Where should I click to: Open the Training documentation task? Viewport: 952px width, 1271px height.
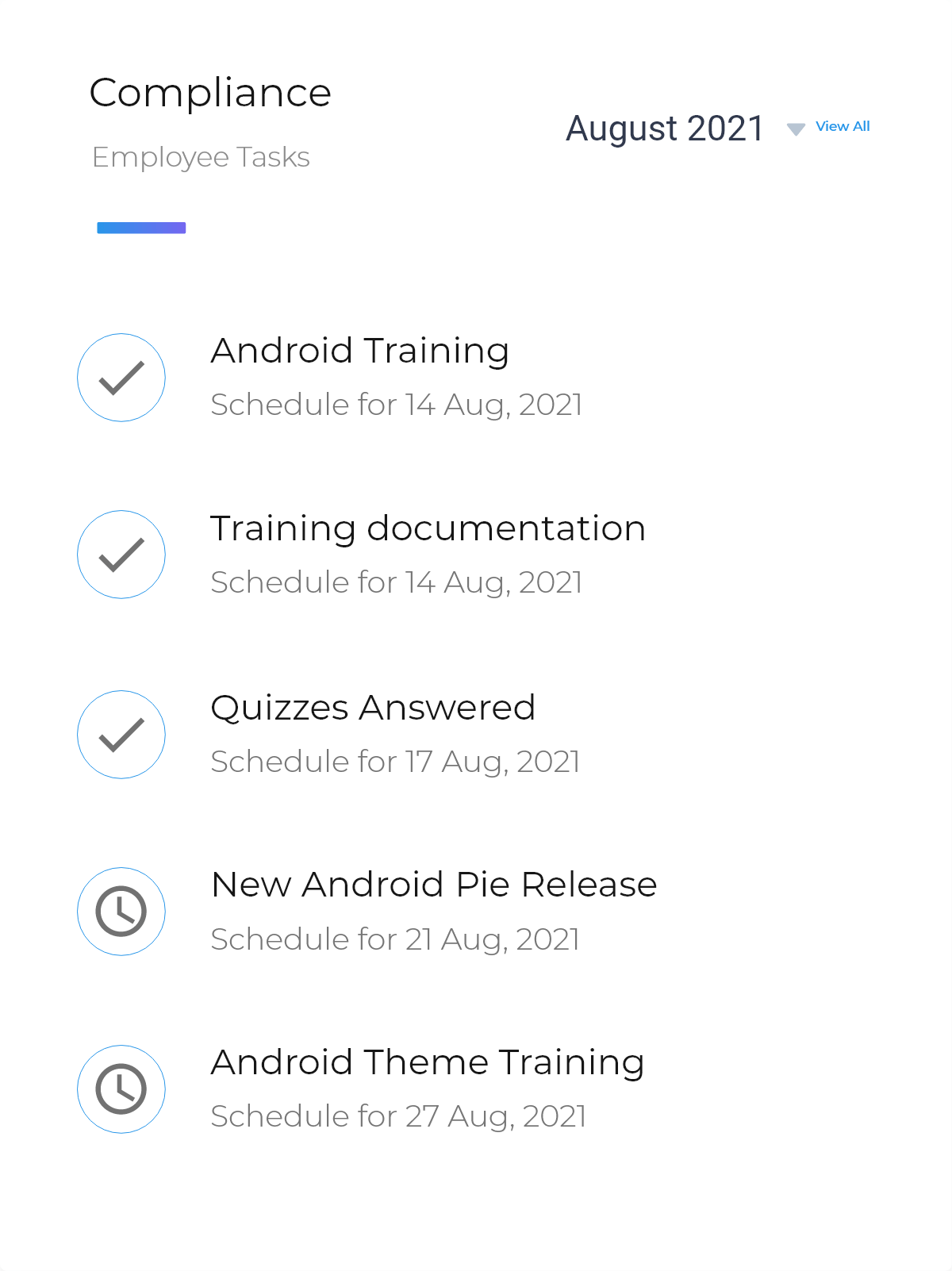click(x=428, y=529)
